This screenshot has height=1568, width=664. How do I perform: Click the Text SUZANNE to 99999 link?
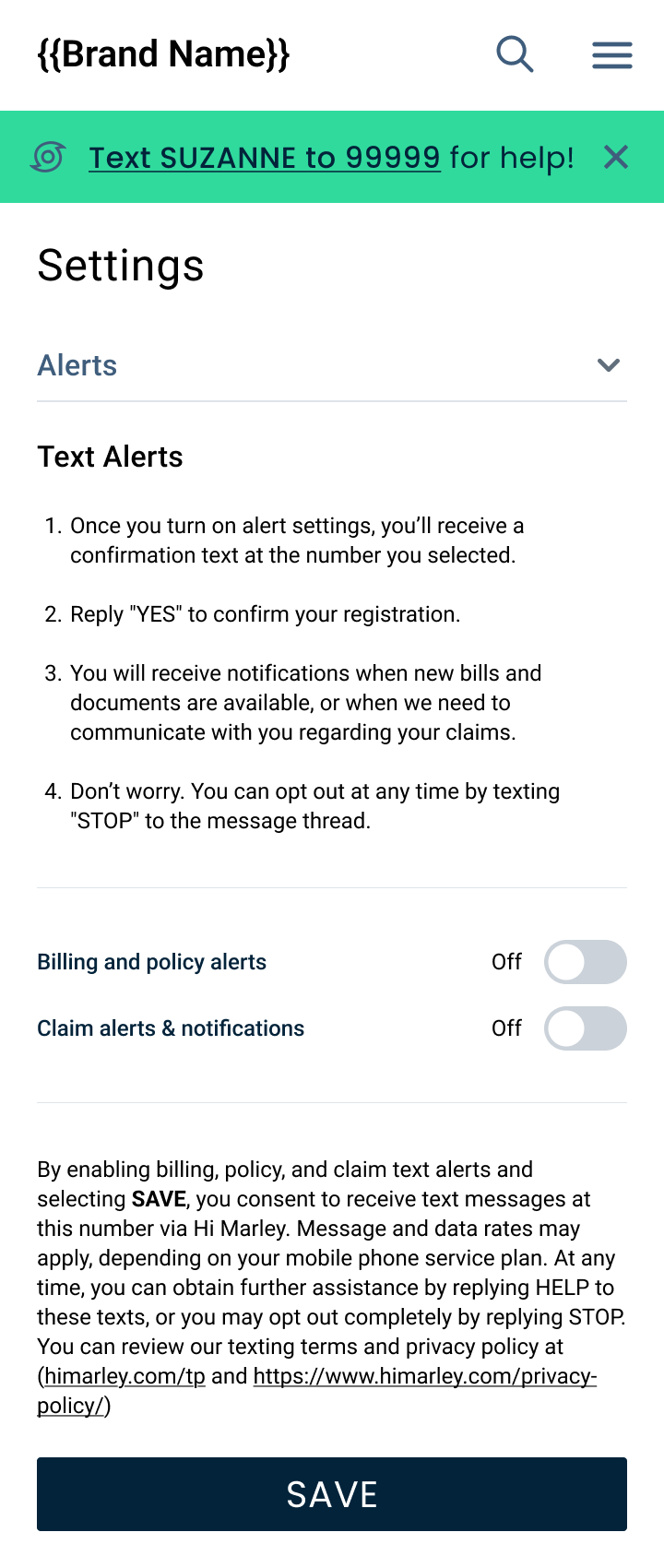(265, 157)
